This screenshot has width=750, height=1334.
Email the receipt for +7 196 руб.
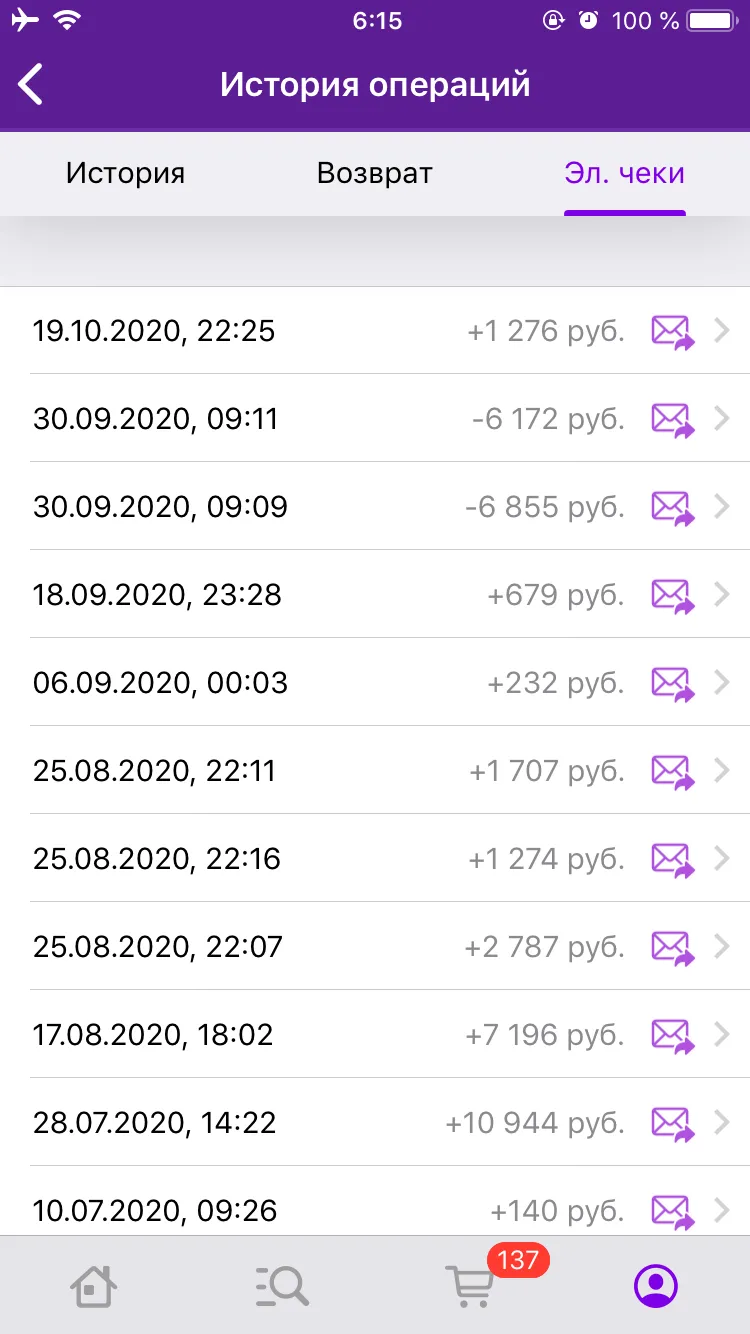673,1035
